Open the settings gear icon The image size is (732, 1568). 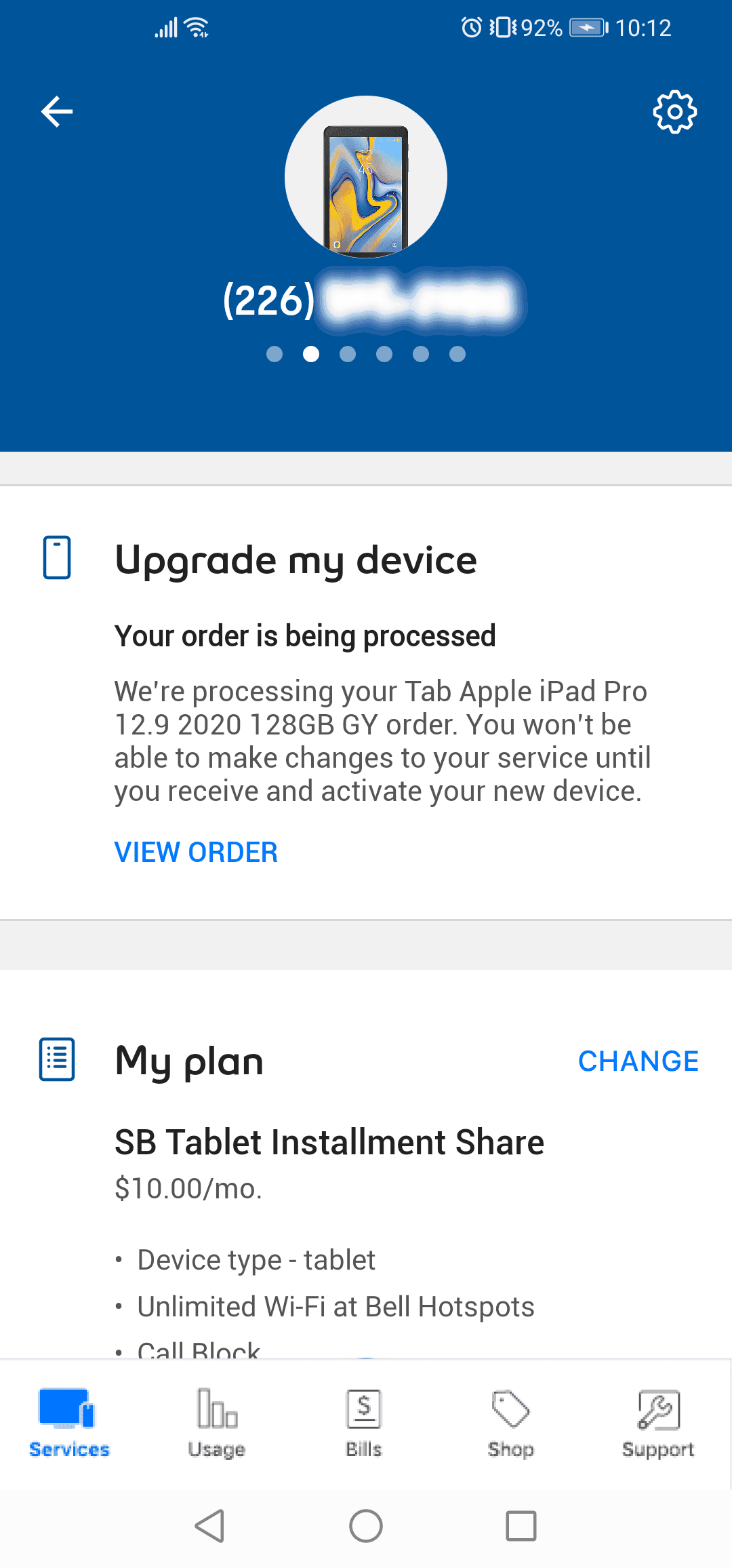tap(674, 112)
